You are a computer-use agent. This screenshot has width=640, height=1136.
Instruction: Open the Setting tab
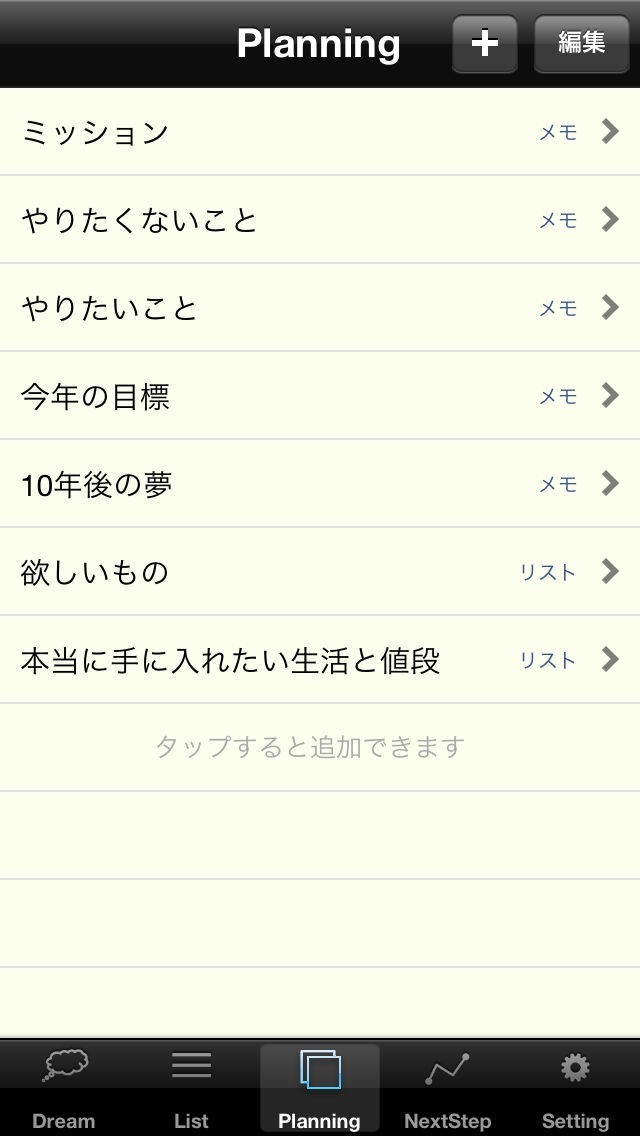(x=575, y=1088)
